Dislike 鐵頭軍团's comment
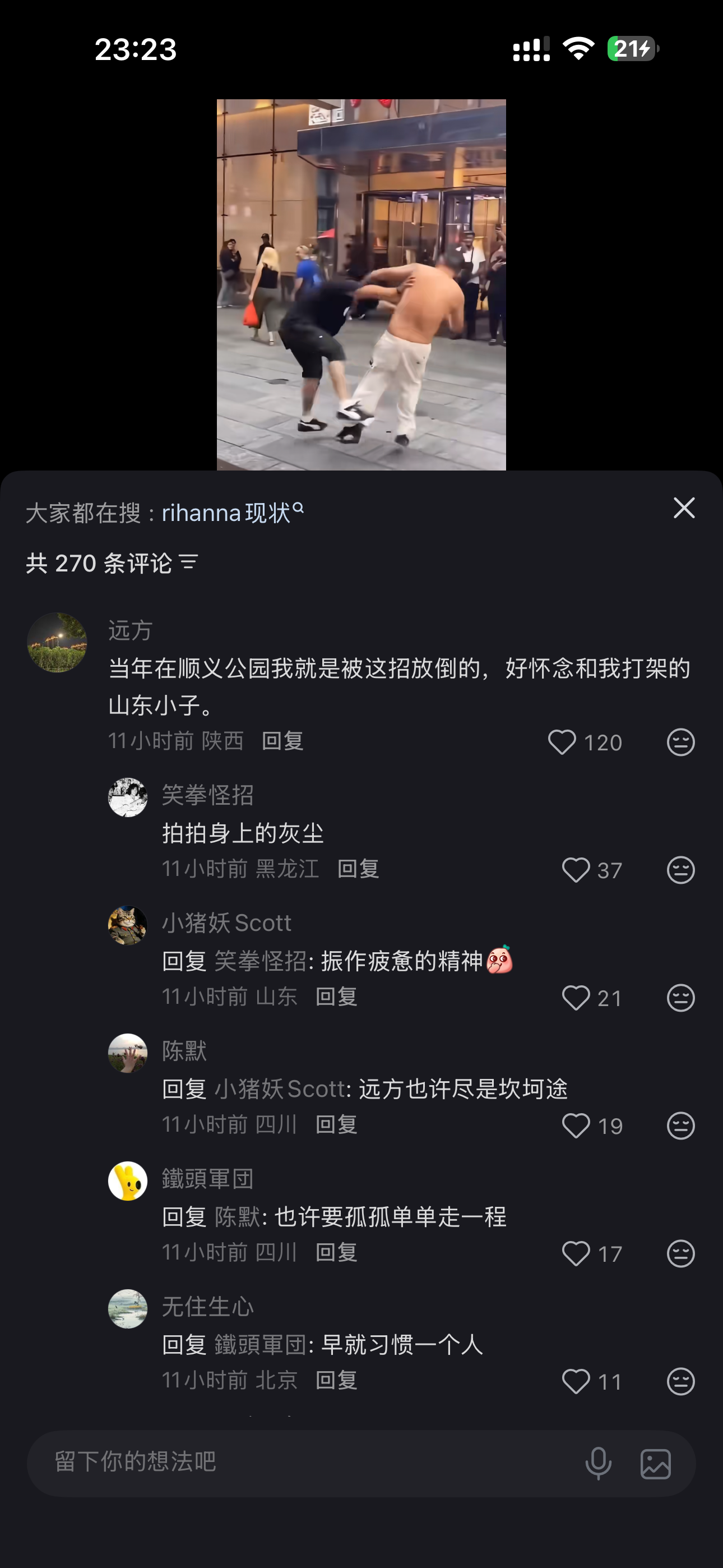This screenshot has height=1568, width=723. point(680,1253)
